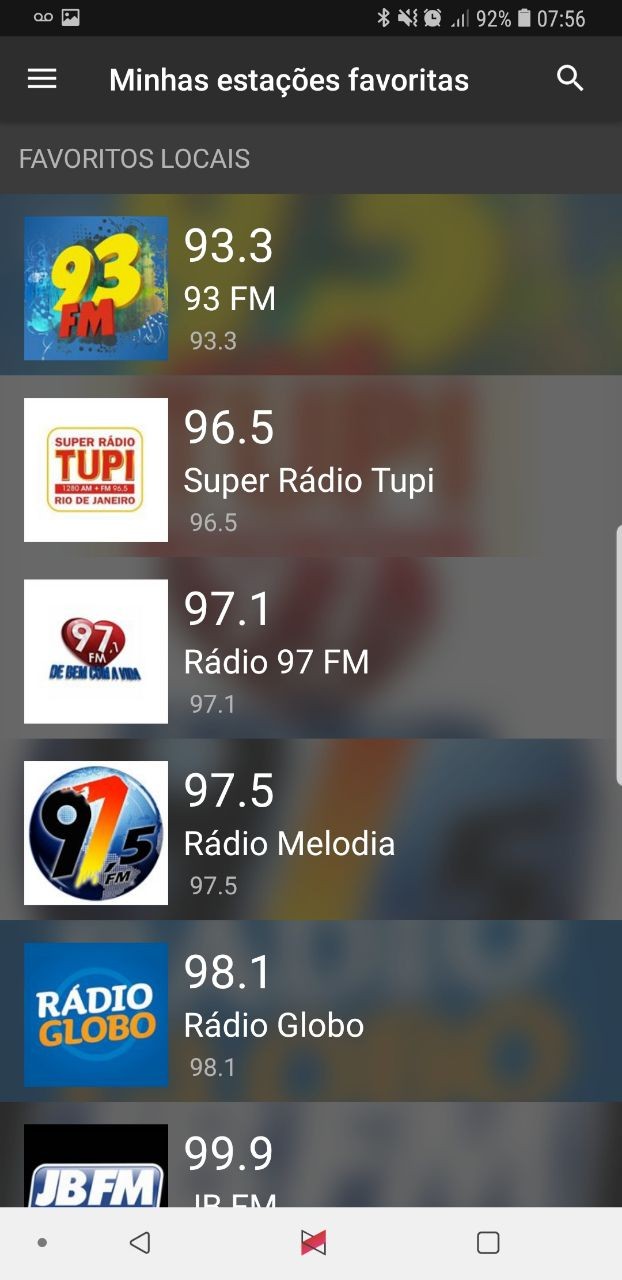Open the recent apps button
Image resolution: width=622 pixels, height=1280 pixels.
pos(488,1243)
